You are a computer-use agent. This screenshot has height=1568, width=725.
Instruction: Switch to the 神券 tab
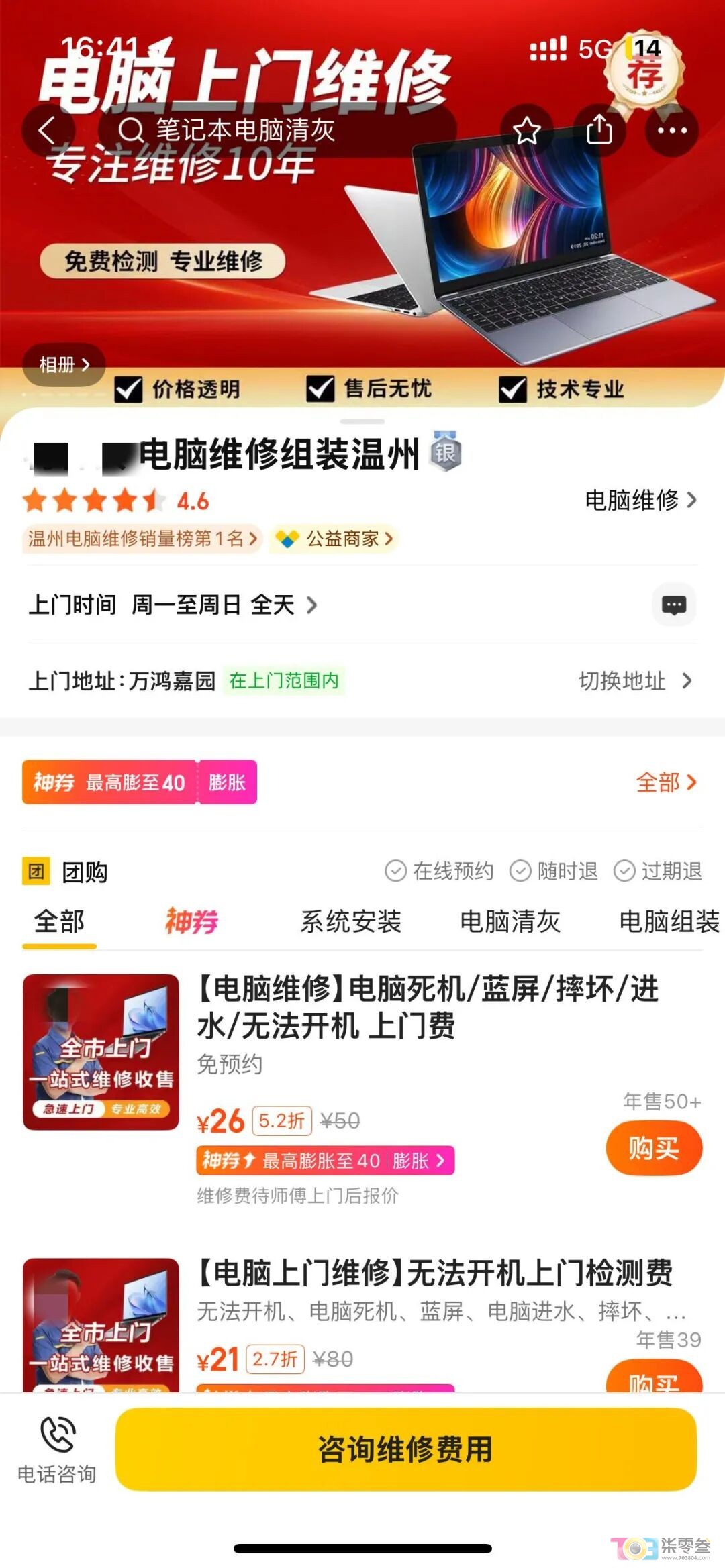click(192, 921)
